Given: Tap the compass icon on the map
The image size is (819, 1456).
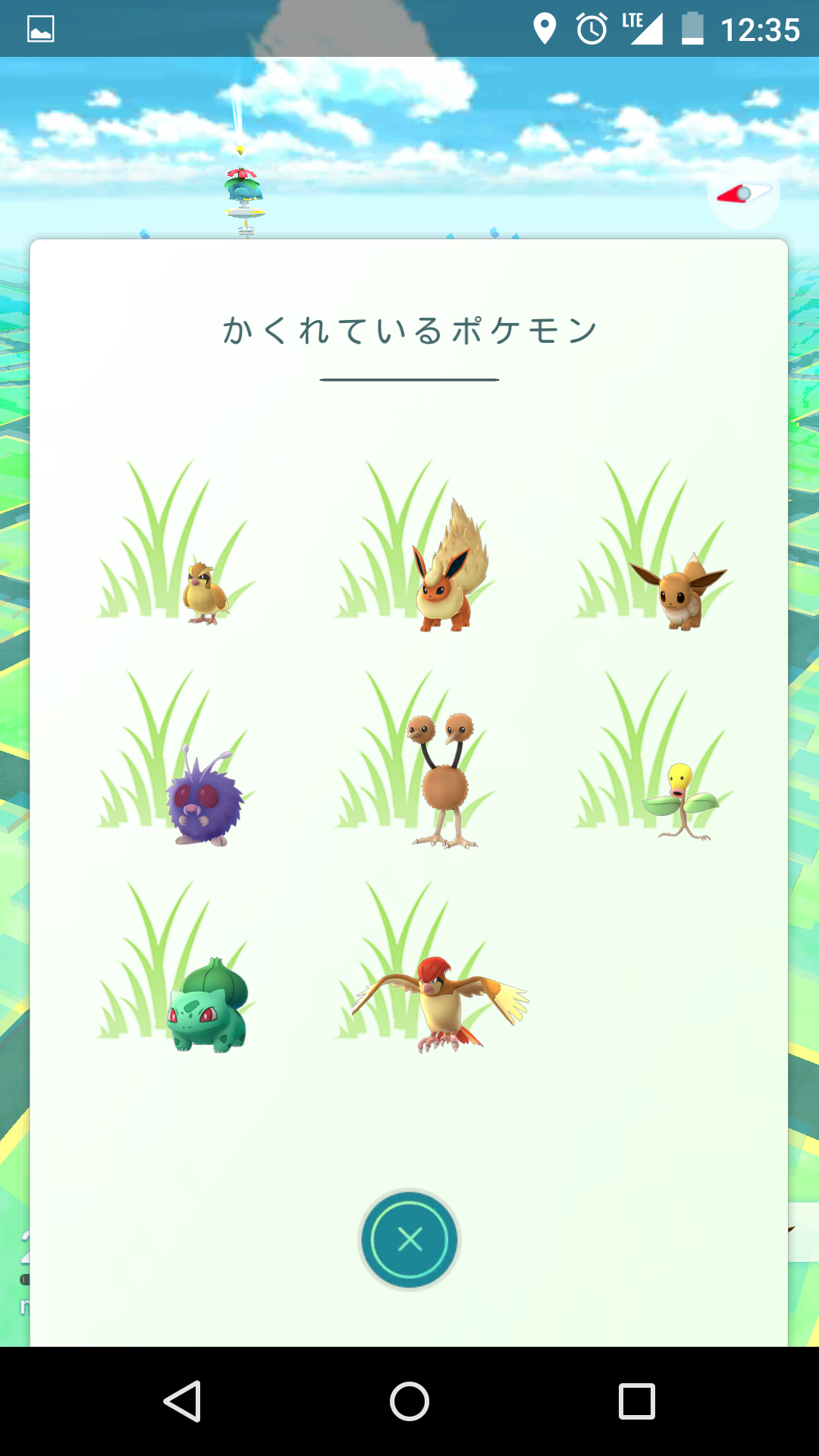Looking at the screenshot, I should [744, 194].
